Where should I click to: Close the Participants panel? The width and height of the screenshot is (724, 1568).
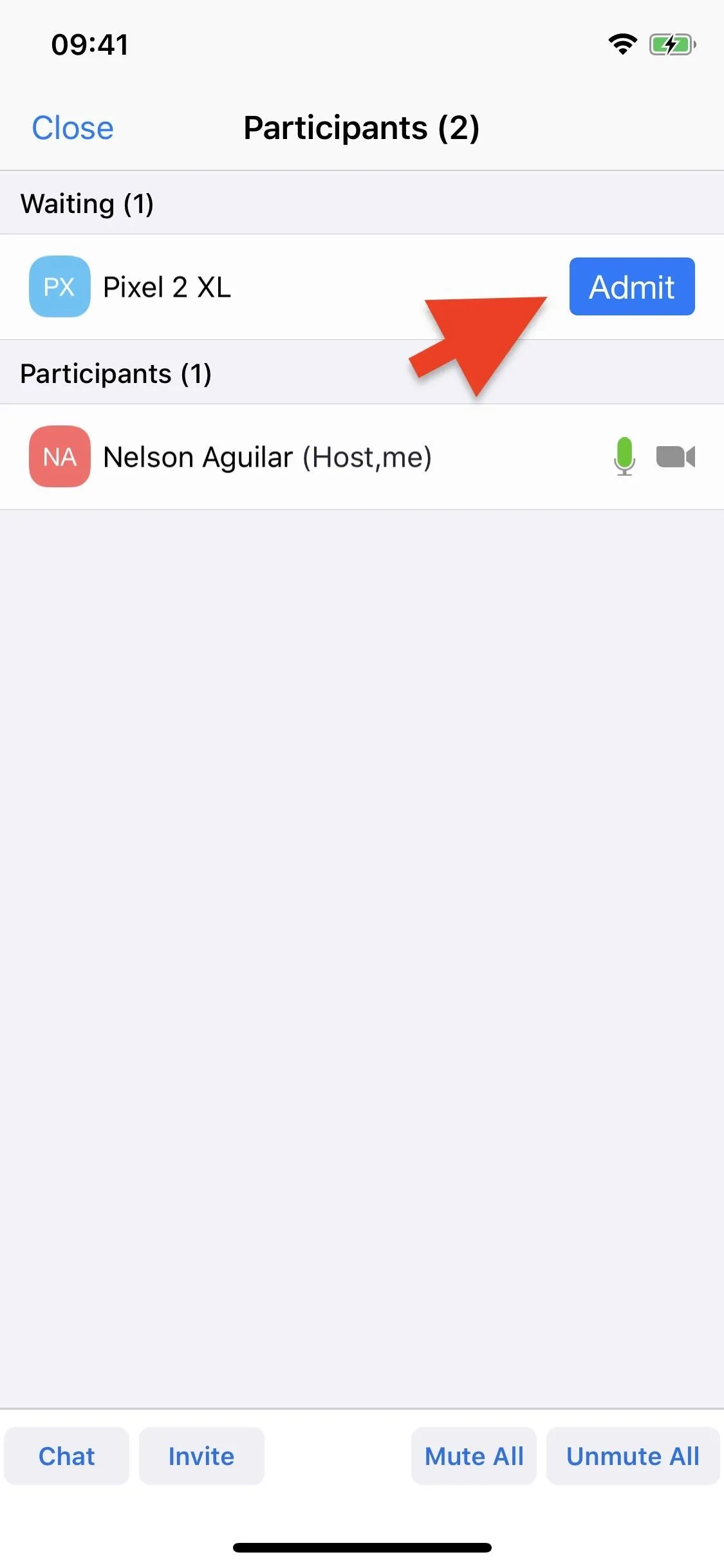click(x=73, y=127)
